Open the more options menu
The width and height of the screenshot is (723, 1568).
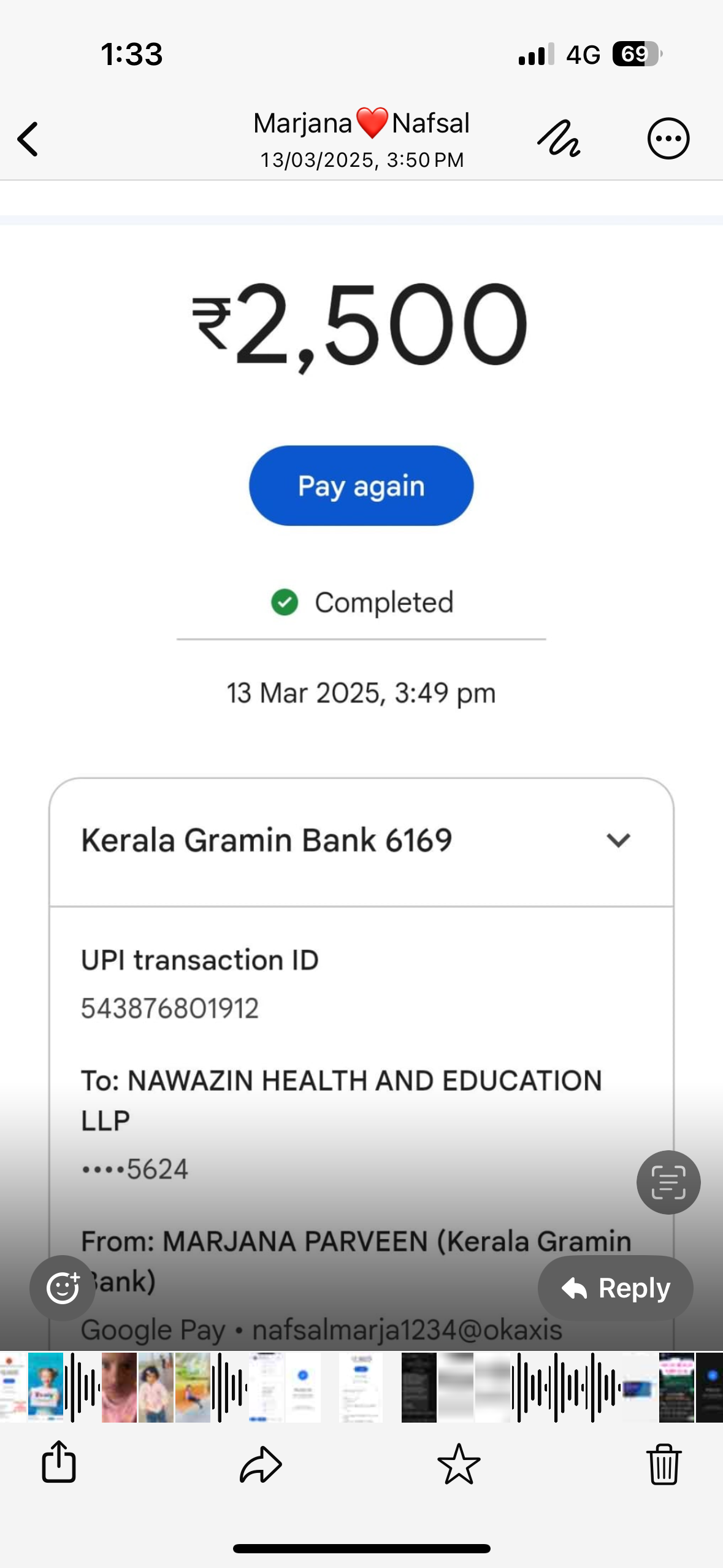tap(668, 139)
